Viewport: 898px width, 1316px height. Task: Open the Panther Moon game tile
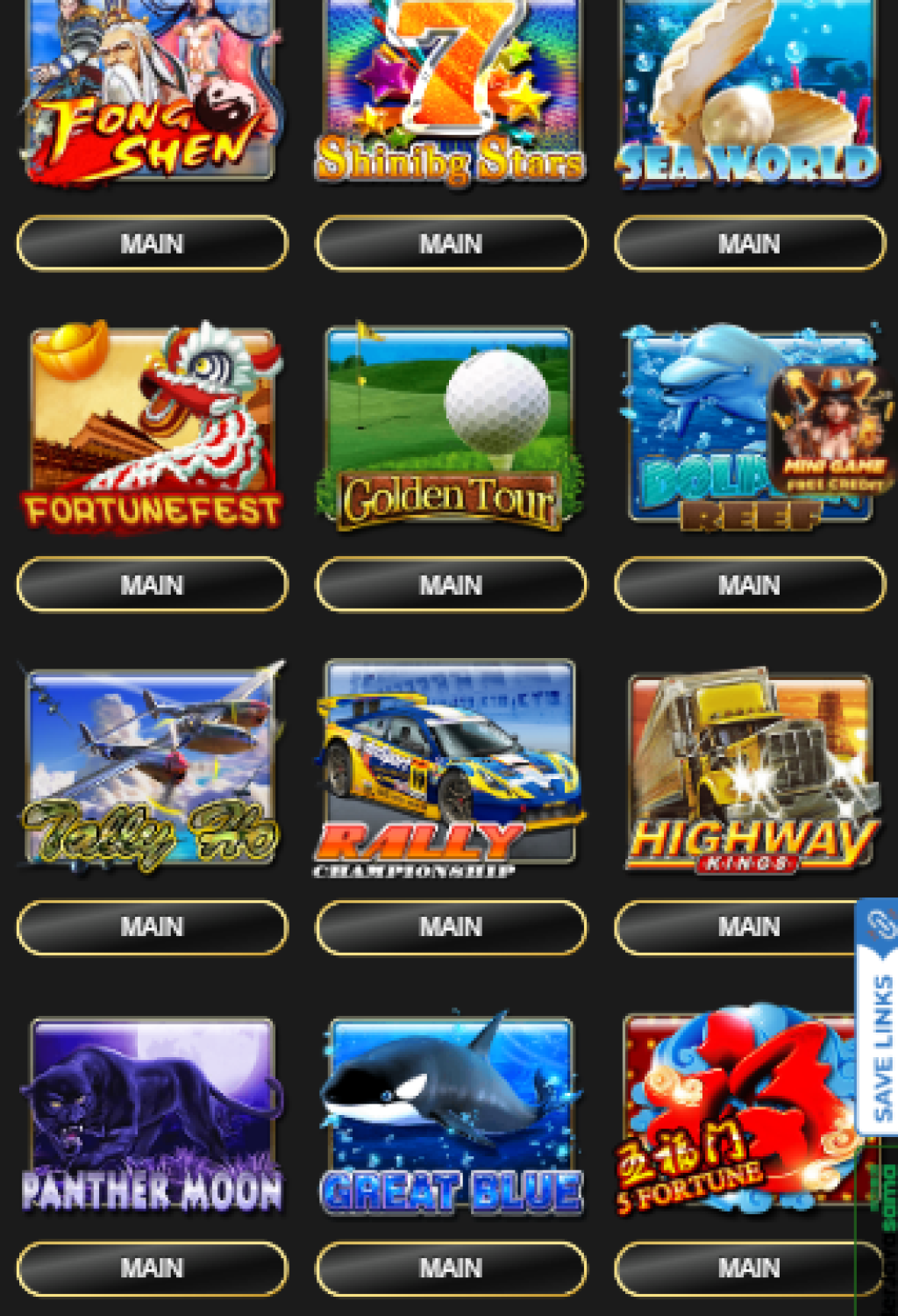152,1114
